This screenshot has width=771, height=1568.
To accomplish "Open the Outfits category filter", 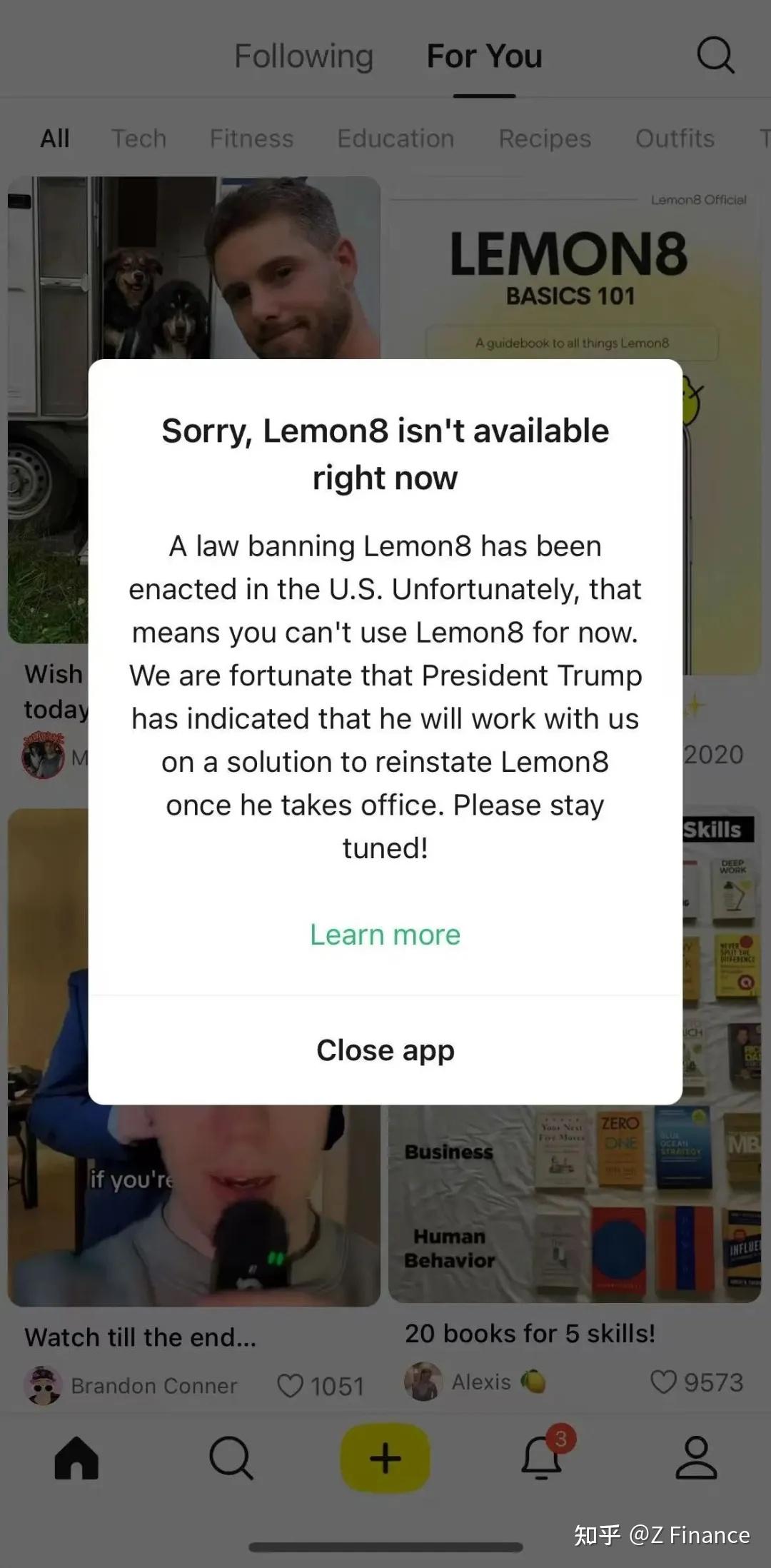I will [674, 138].
